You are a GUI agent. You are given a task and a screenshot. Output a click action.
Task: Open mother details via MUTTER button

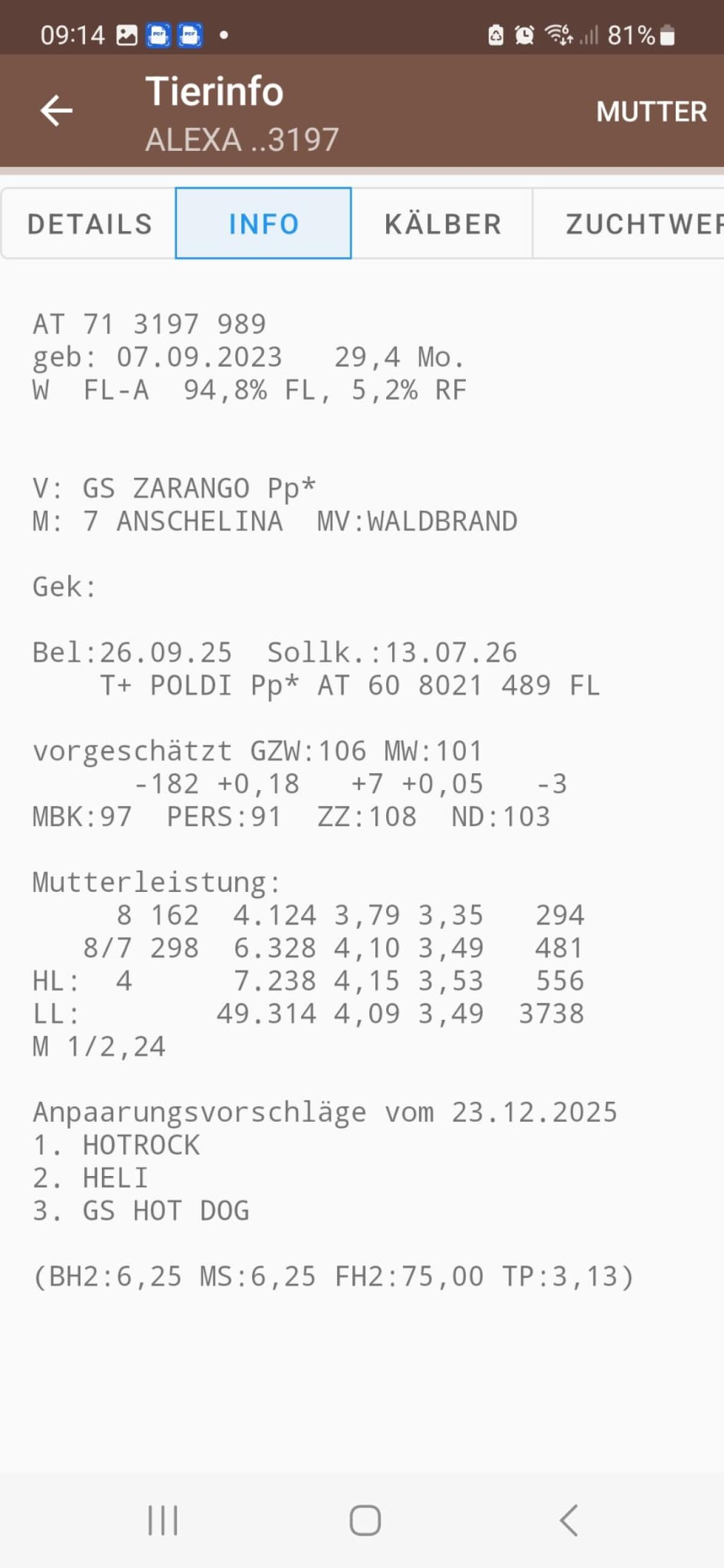[652, 112]
